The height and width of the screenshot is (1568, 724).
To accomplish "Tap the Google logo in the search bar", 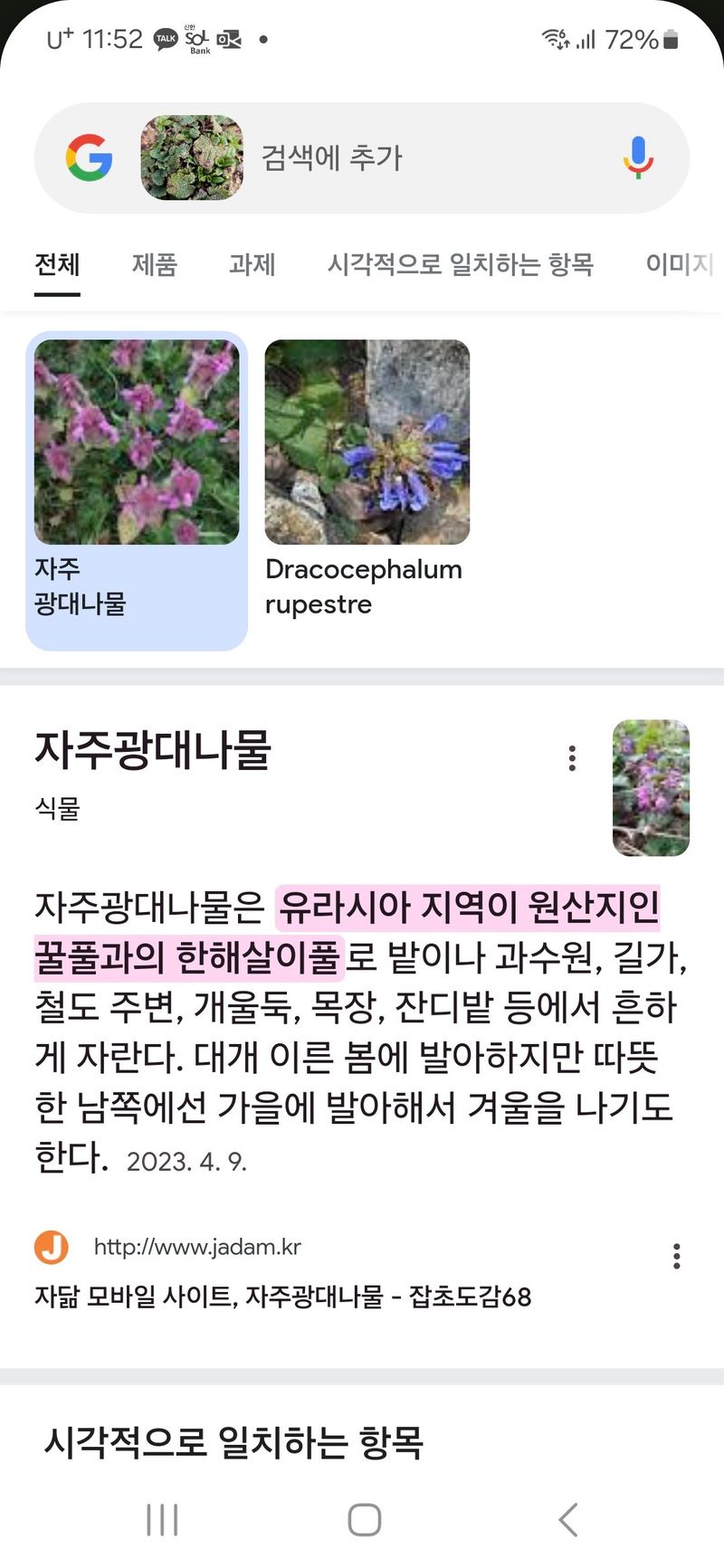I will [x=89, y=157].
